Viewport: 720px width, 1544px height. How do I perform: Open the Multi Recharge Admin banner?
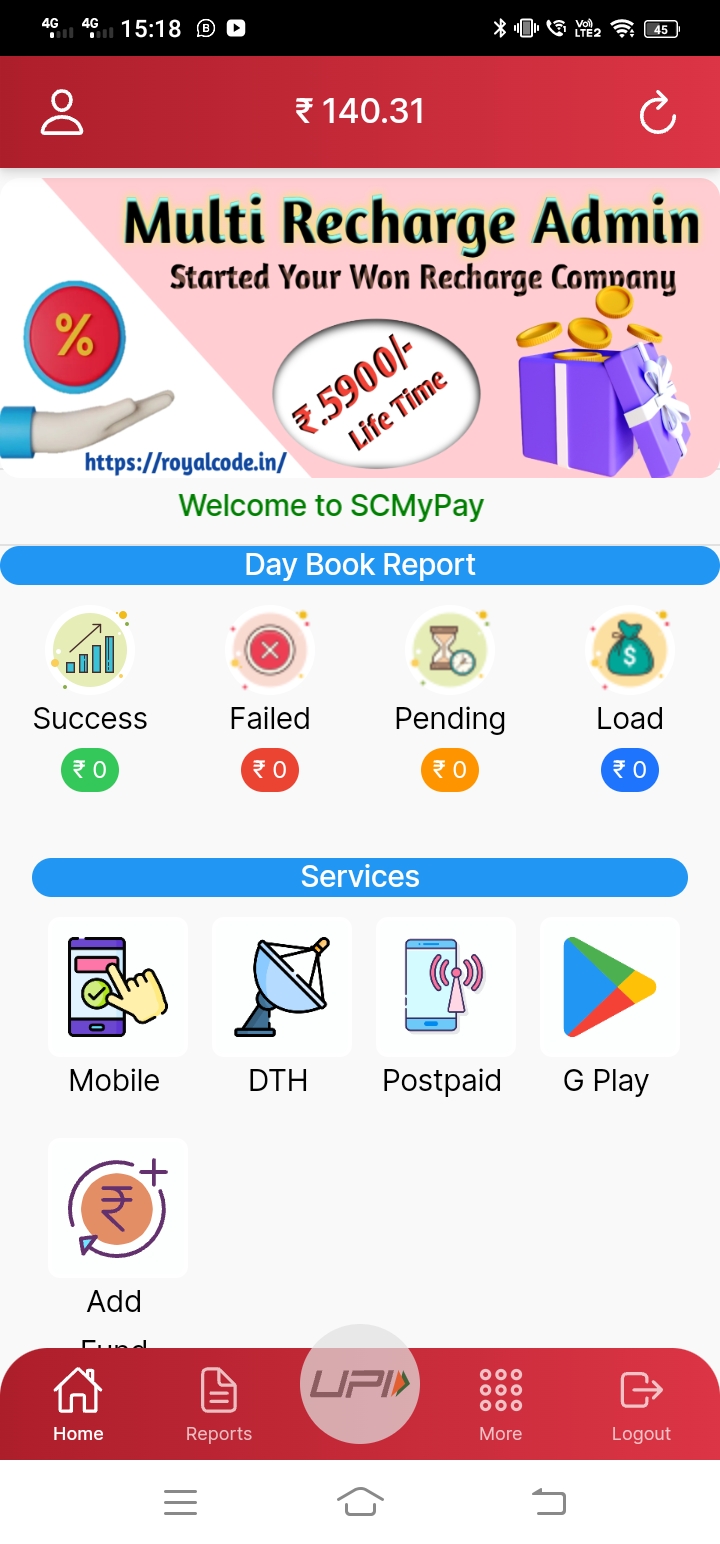click(x=360, y=328)
